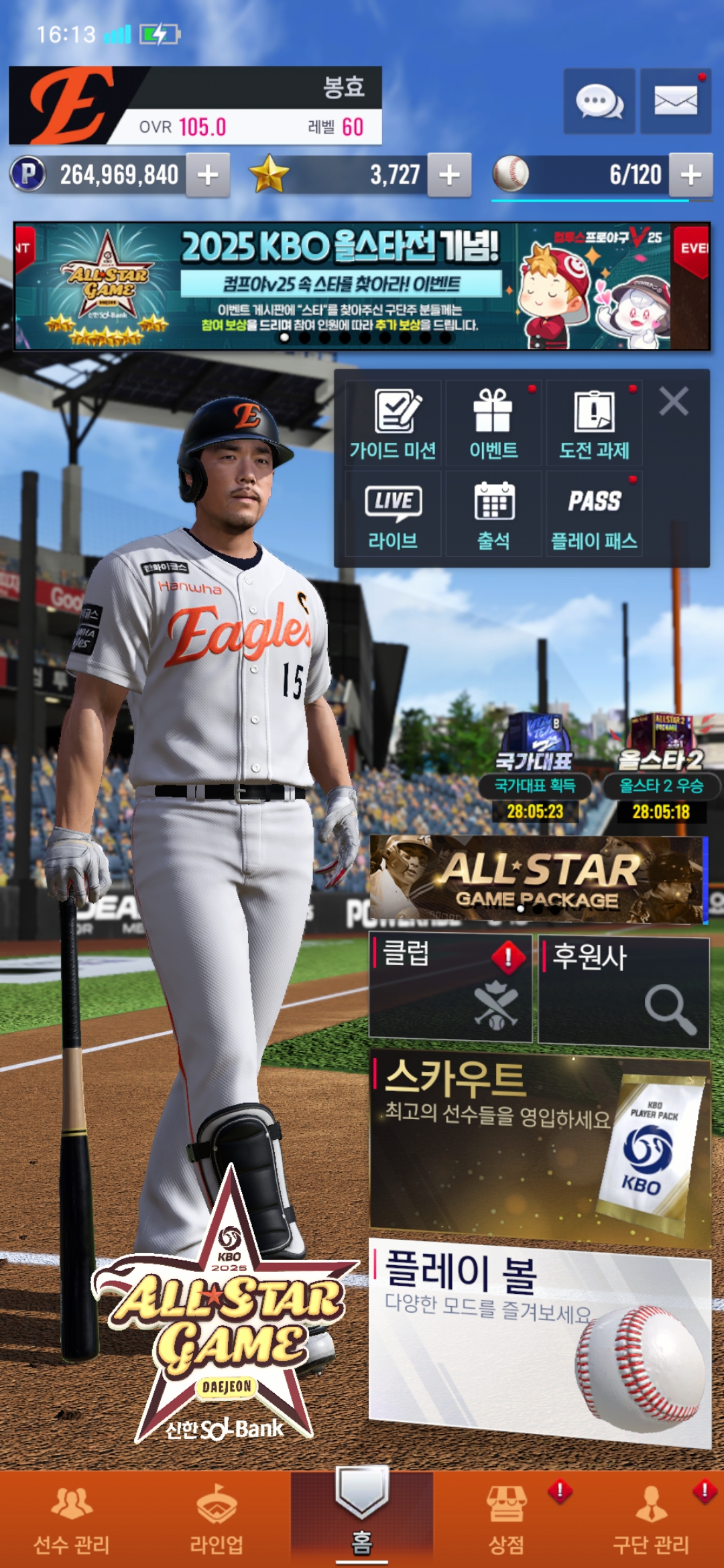The image size is (724, 1568).
Task: Open the chat bubble icon
Action: point(599,102)
